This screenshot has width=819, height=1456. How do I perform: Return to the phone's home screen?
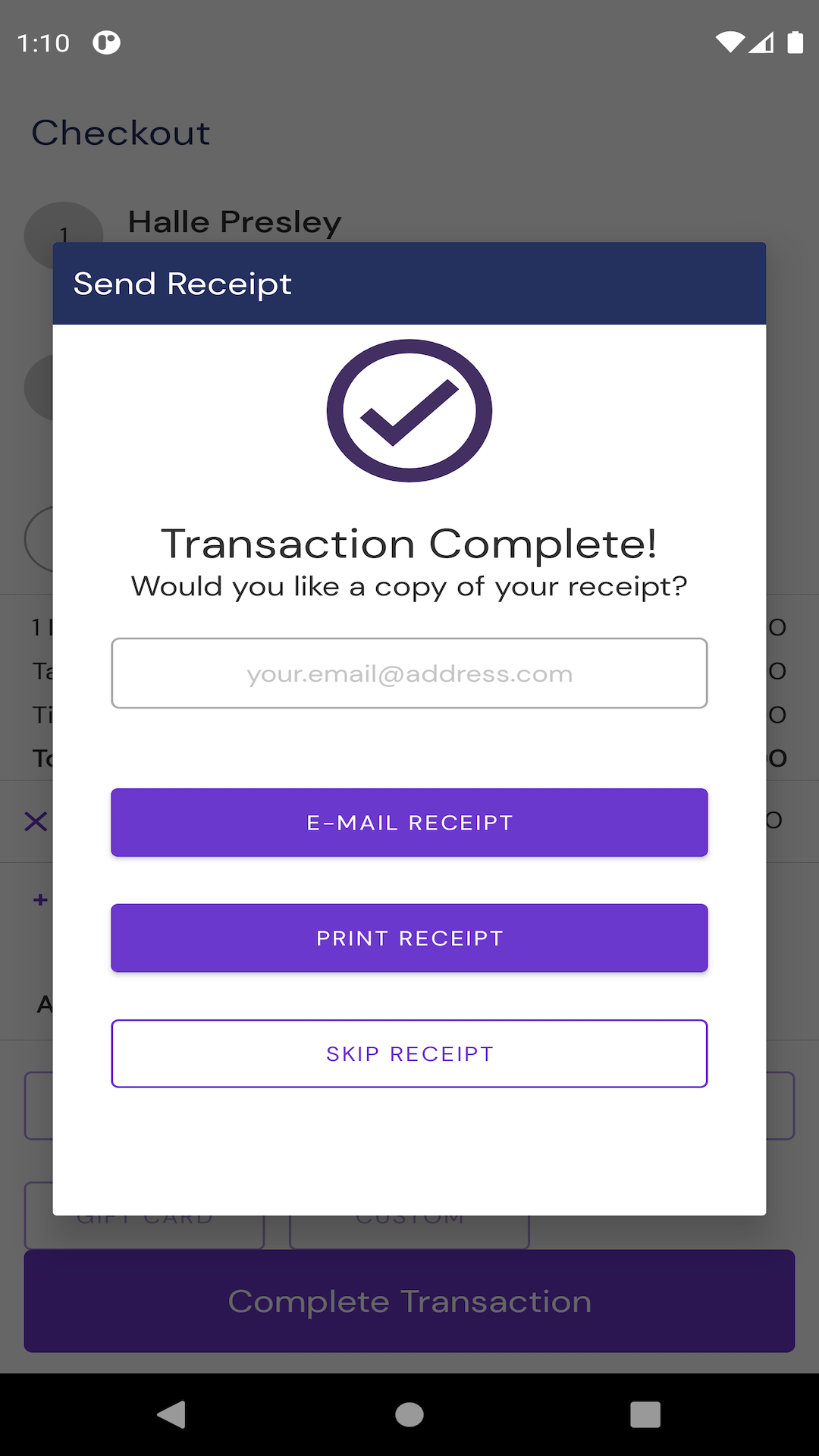pos(409,1414)
